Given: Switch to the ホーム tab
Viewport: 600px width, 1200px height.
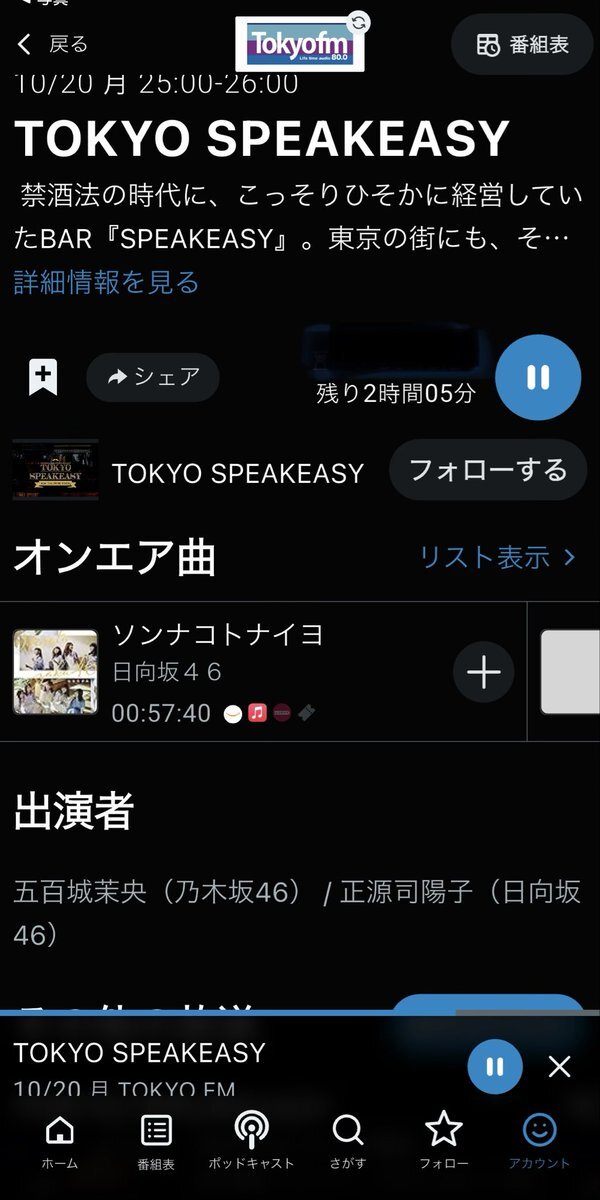Looking at the screenshot, I should [x=60, y=1141].
